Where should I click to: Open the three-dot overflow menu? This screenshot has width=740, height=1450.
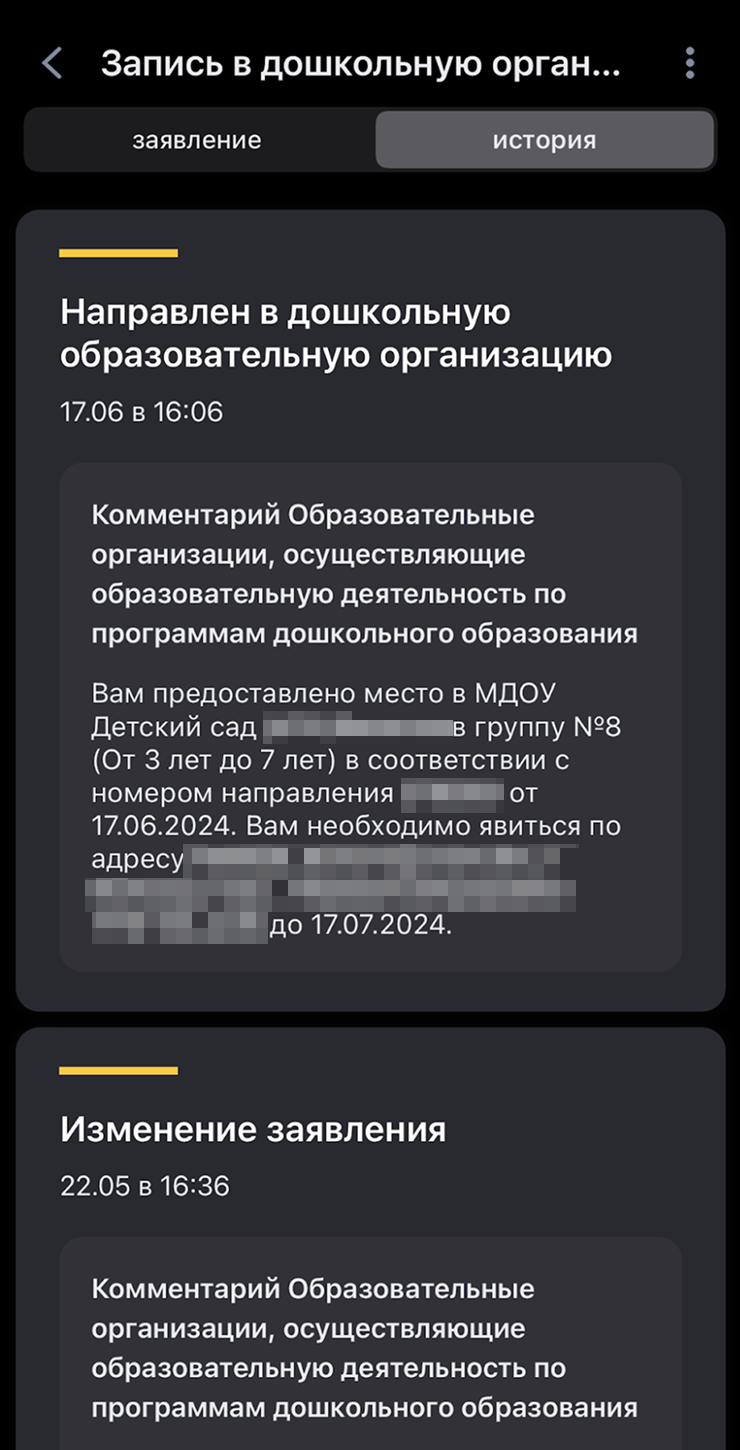(x=690, y=63)
